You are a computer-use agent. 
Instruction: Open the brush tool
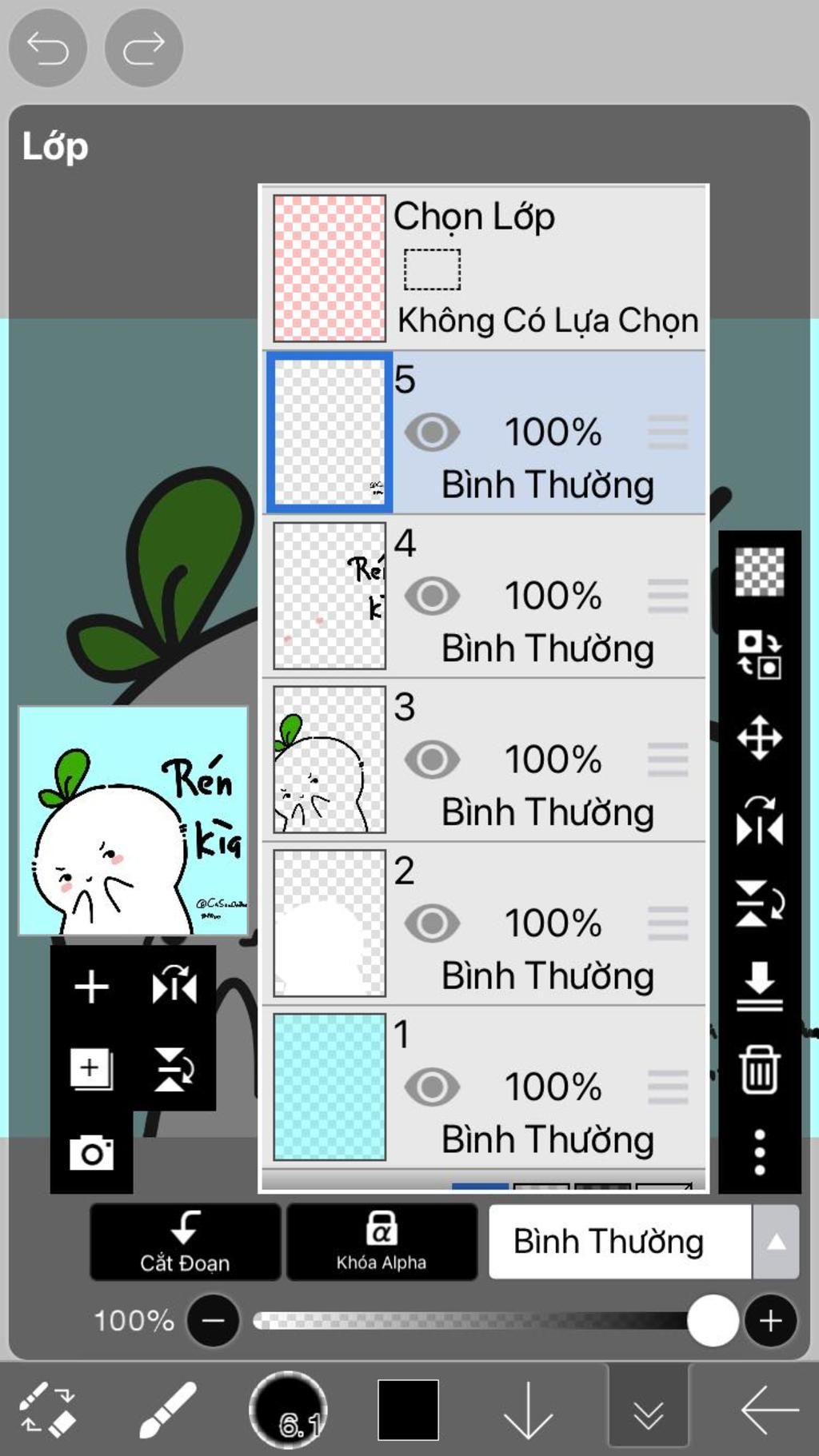click(168, 1410)
